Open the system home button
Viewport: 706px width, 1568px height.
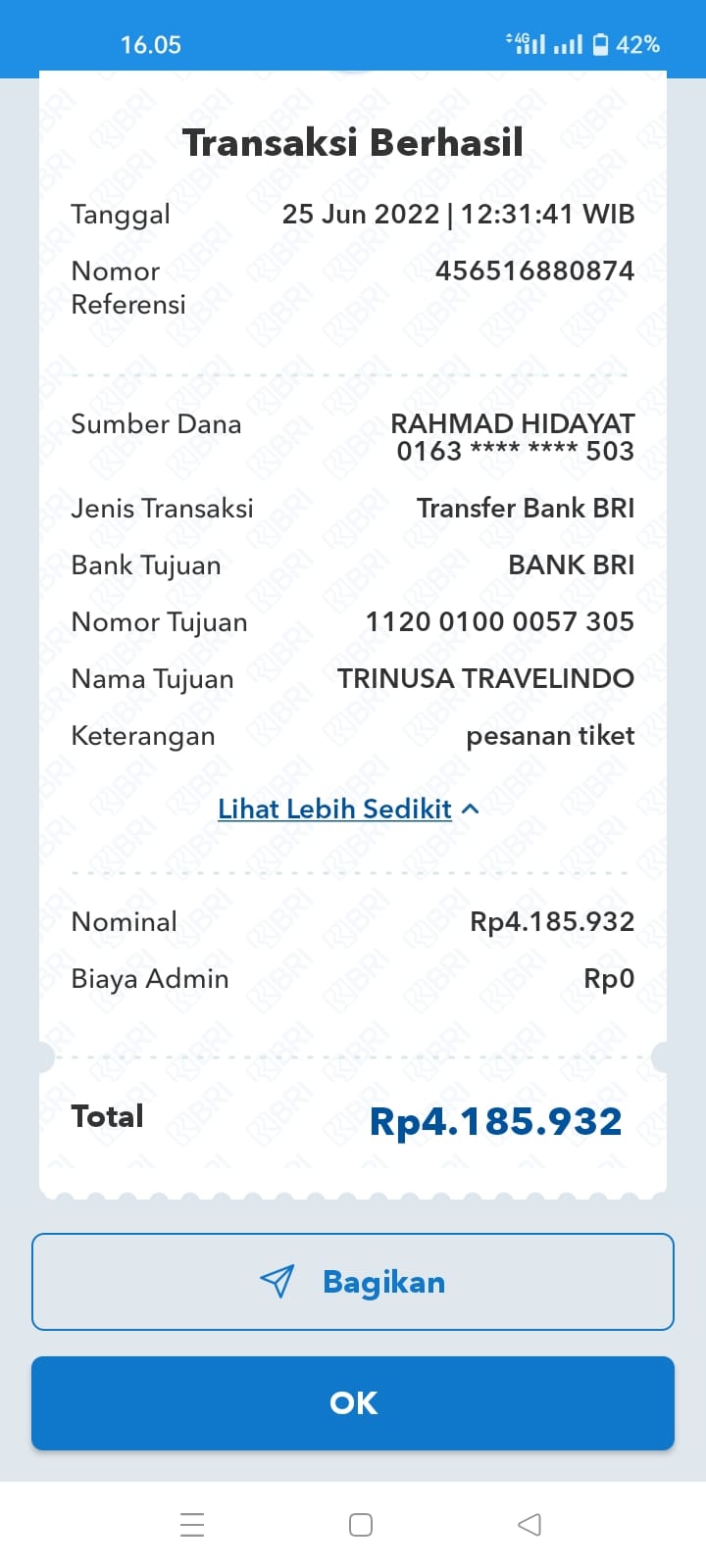point(361,1524)
